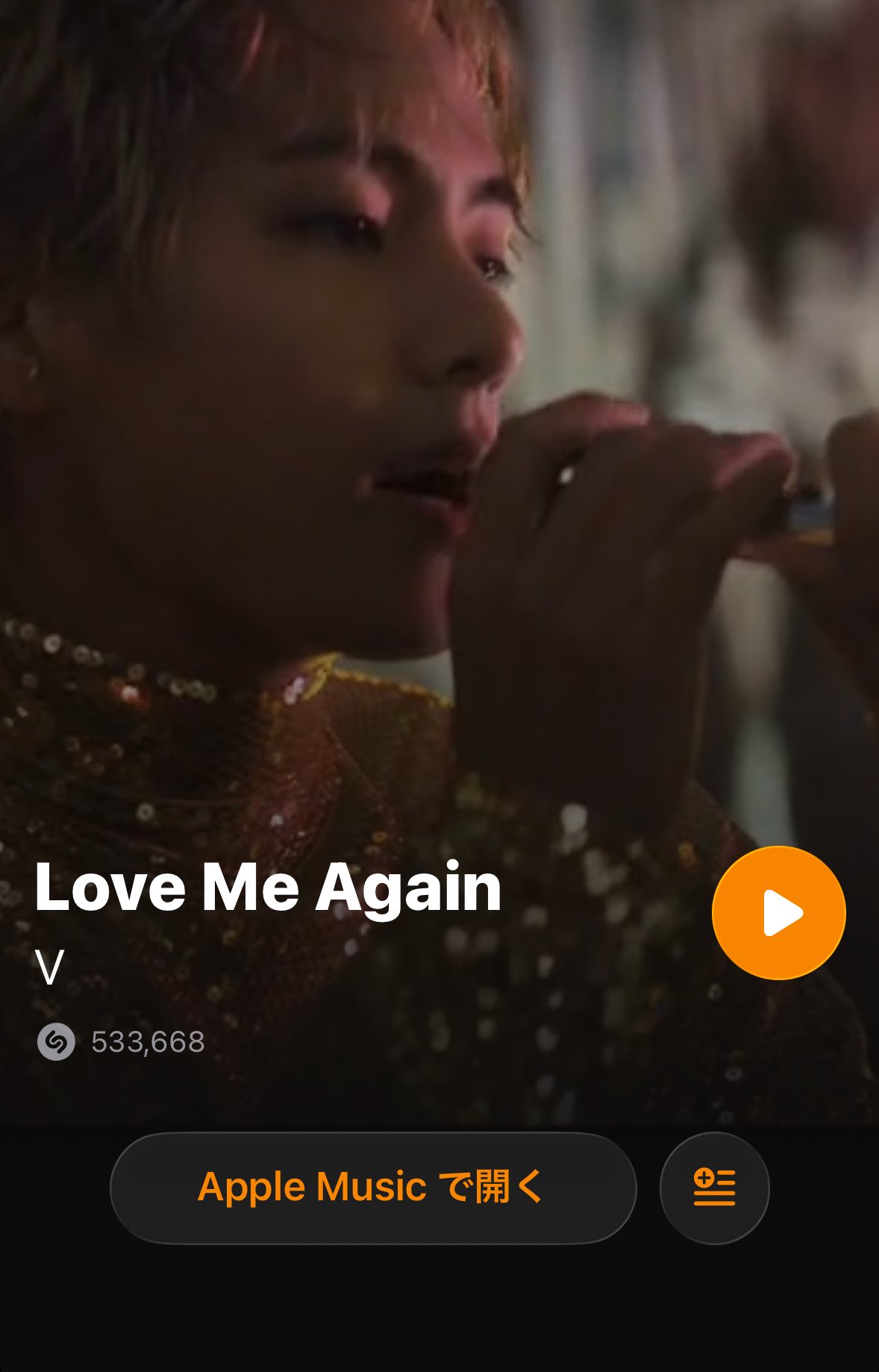Play the song Love Me Again
This screenshot has height=1372, width=879.
(778, 912)
